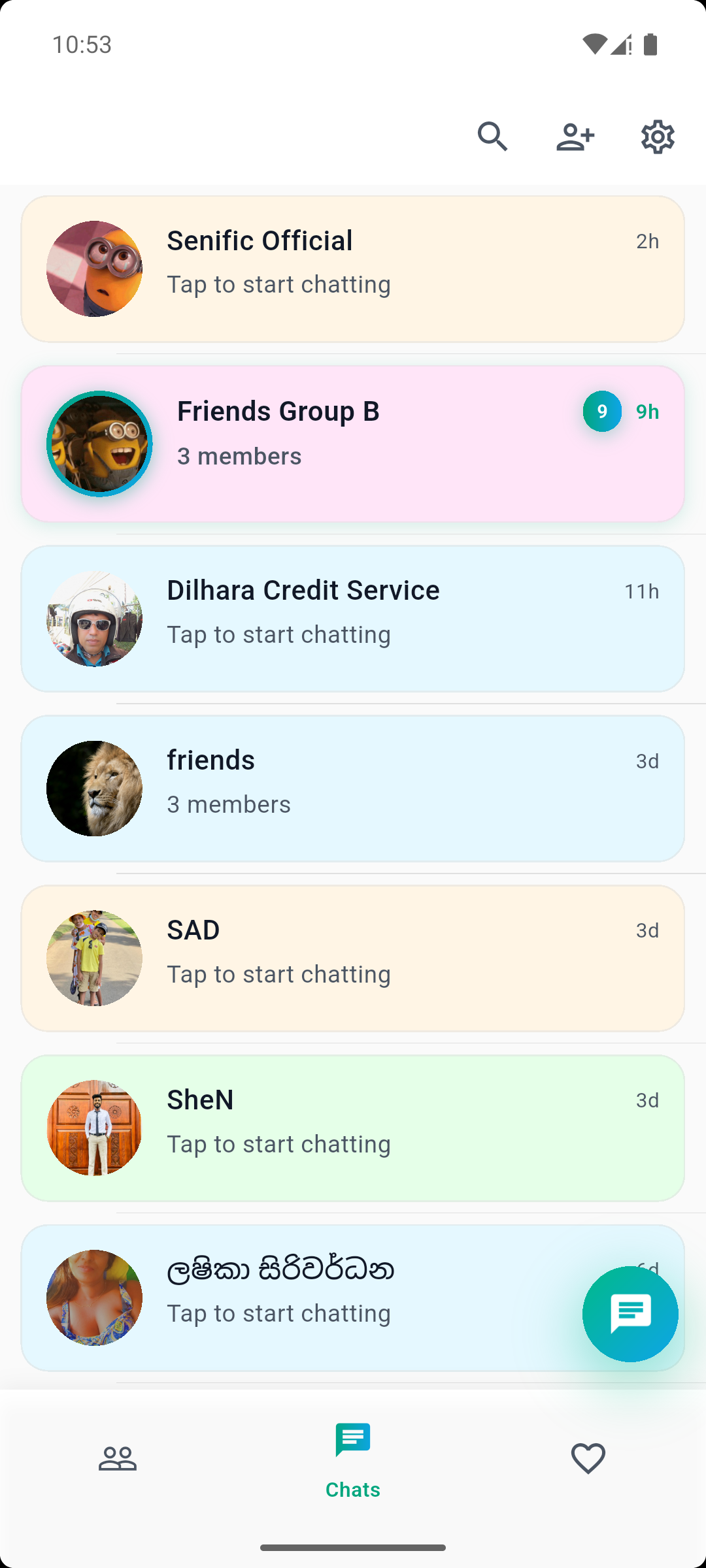The width and height of the screenshot is (706, 1568).
Task: Open the chat with SAD
Action: [x=353, y=958]
